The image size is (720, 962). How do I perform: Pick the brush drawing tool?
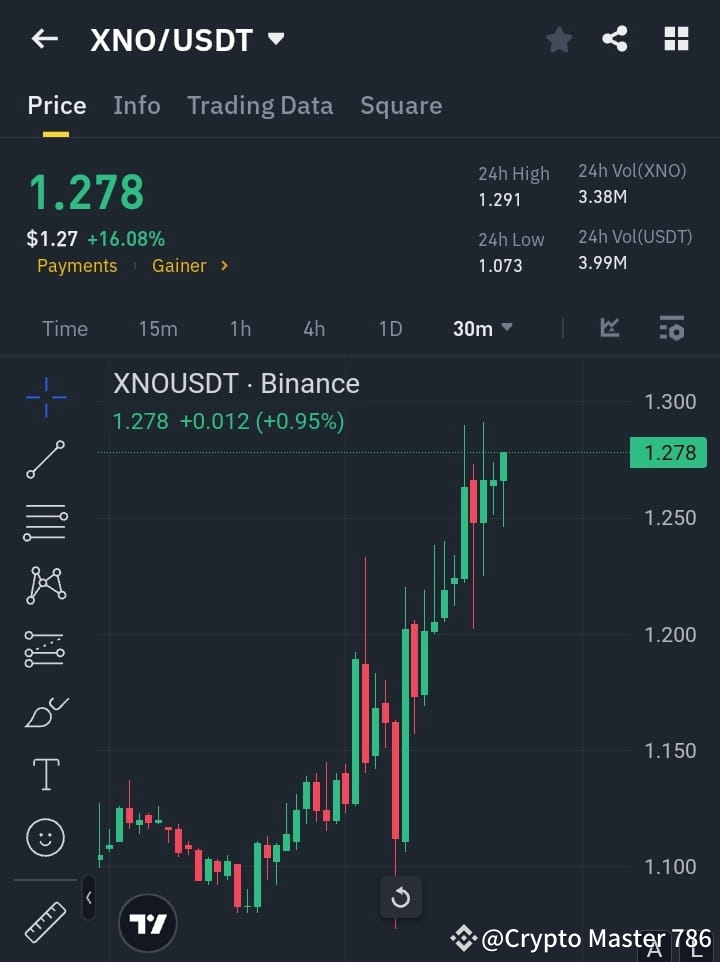click(x=44, y=712)
